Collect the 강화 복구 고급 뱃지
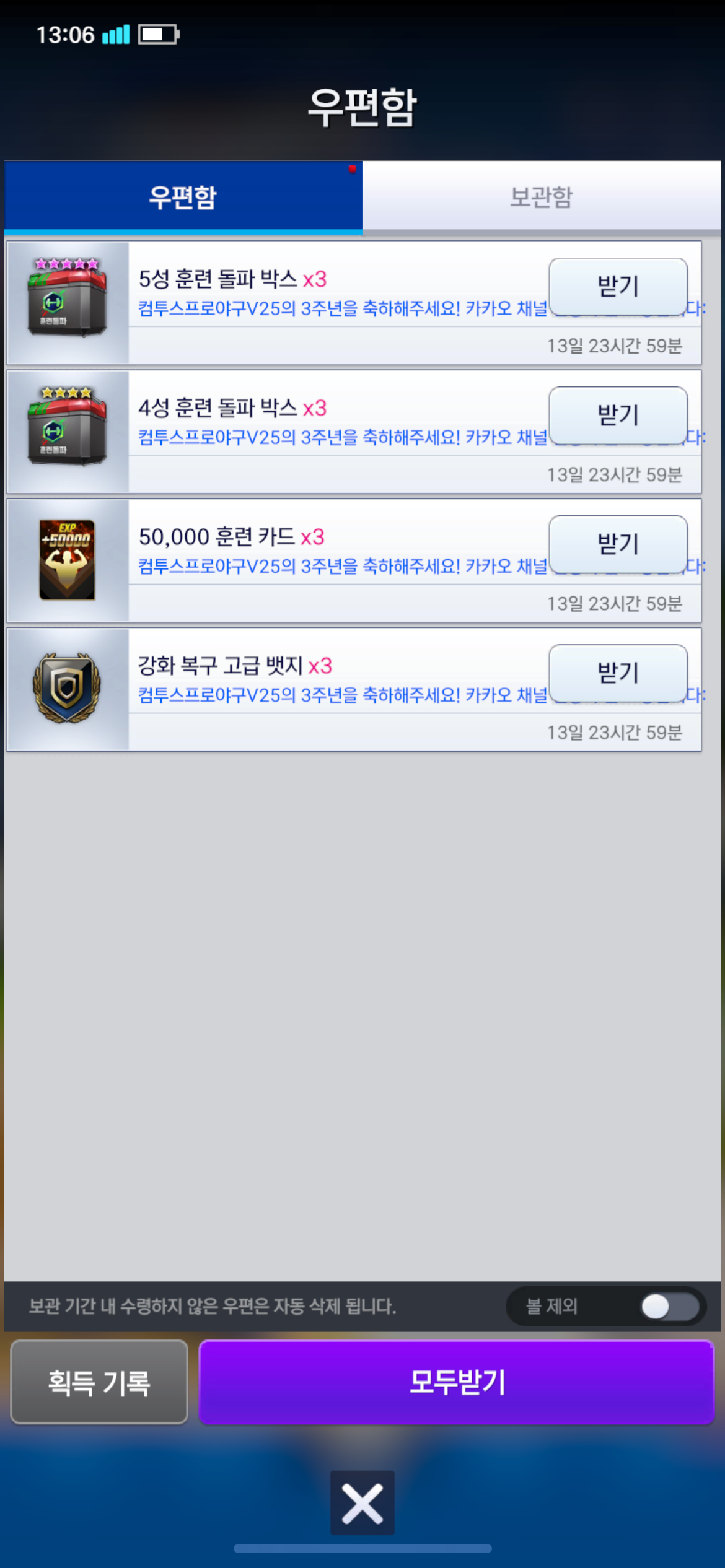Screen dimensions: 725x1568 [x=618, y=673]
